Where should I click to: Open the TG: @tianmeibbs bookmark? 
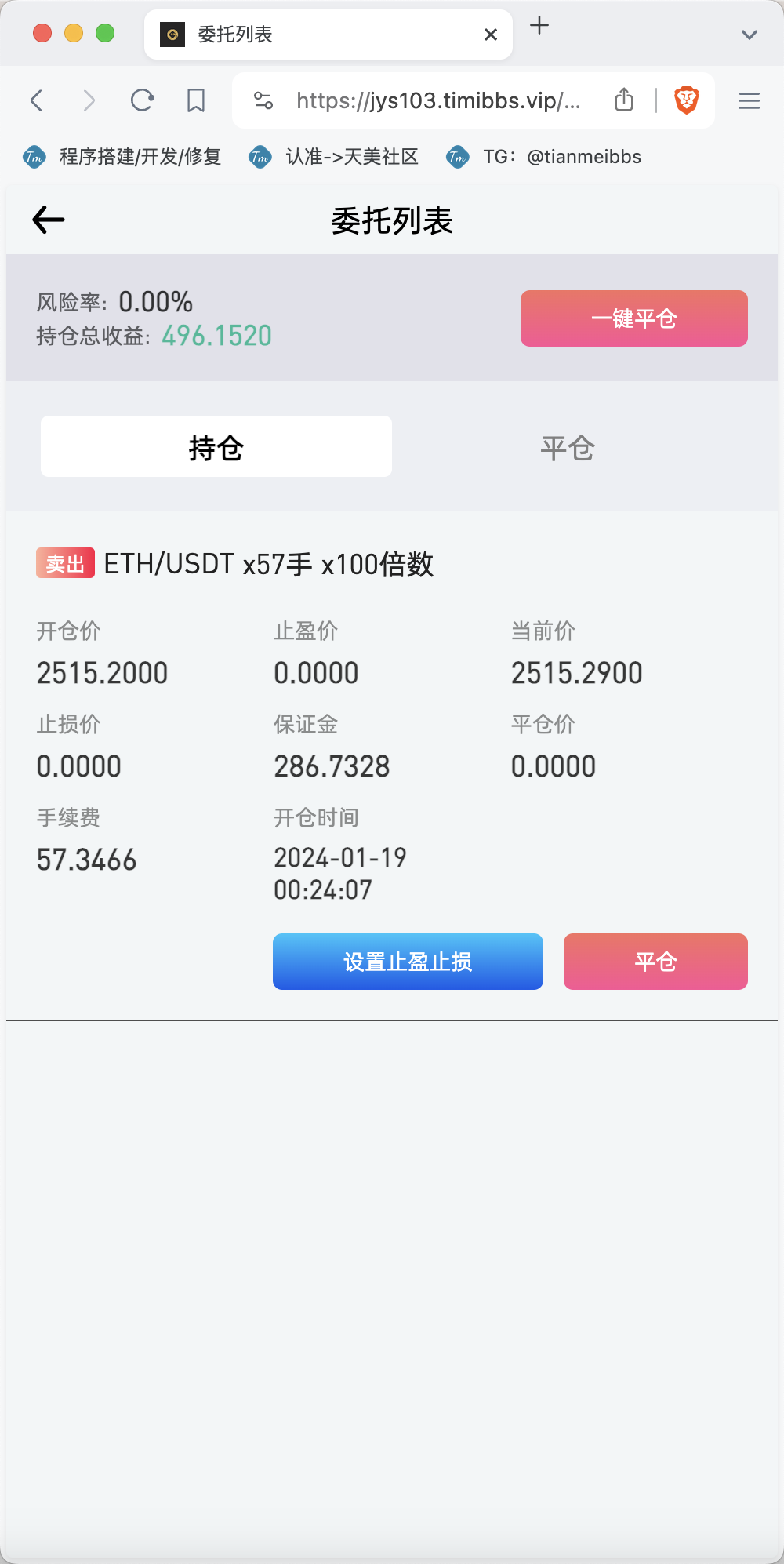pos(543,157)
